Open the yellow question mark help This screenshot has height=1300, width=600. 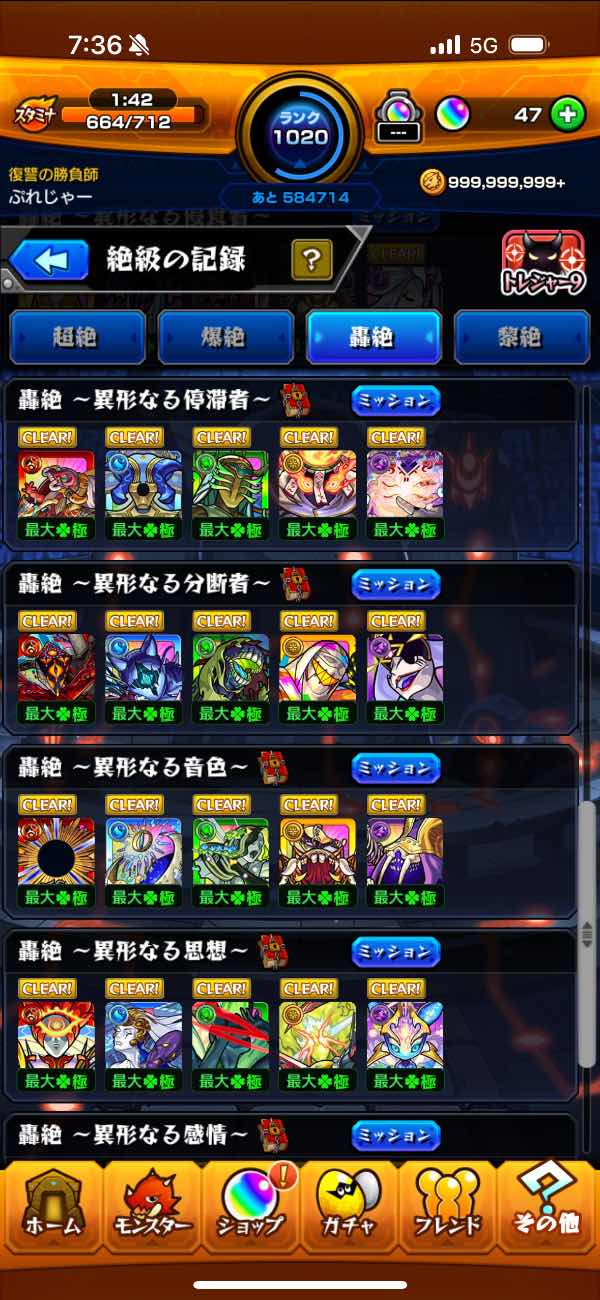coord(312,261)
